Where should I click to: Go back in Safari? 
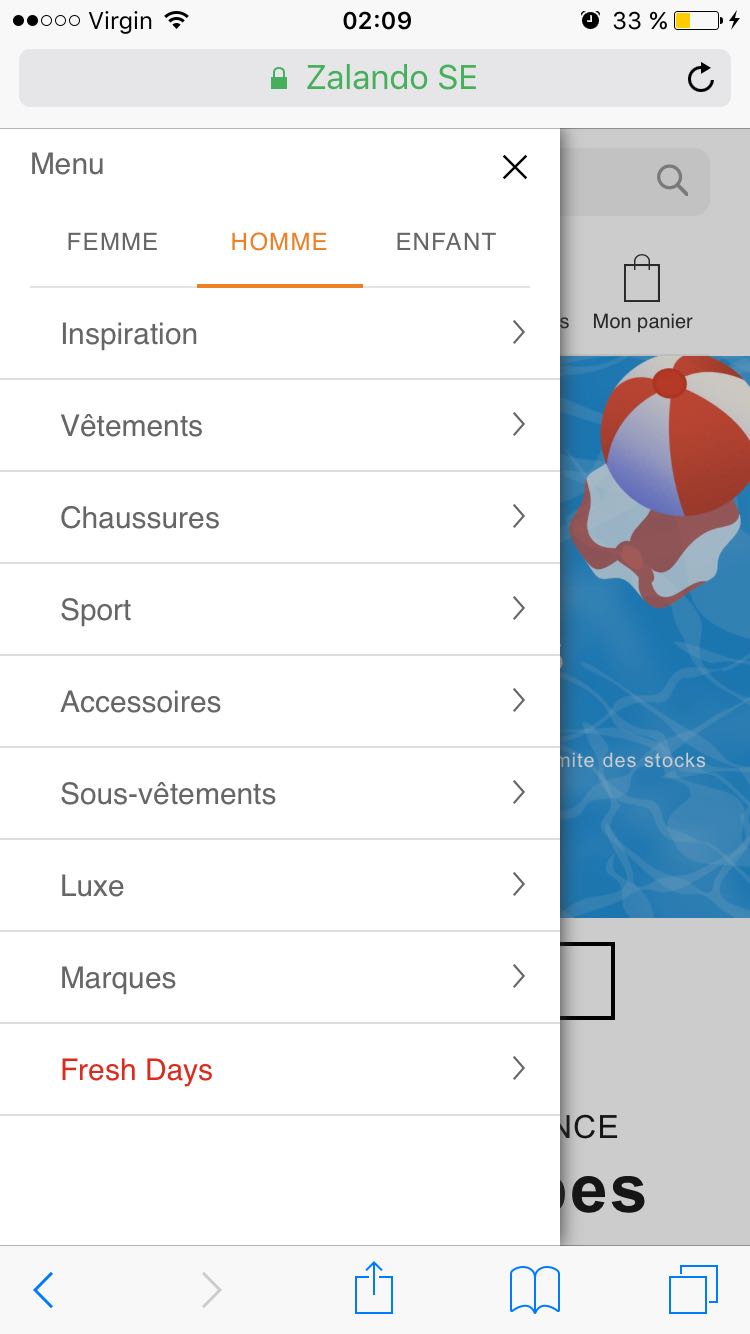[x=43, y=1290]
